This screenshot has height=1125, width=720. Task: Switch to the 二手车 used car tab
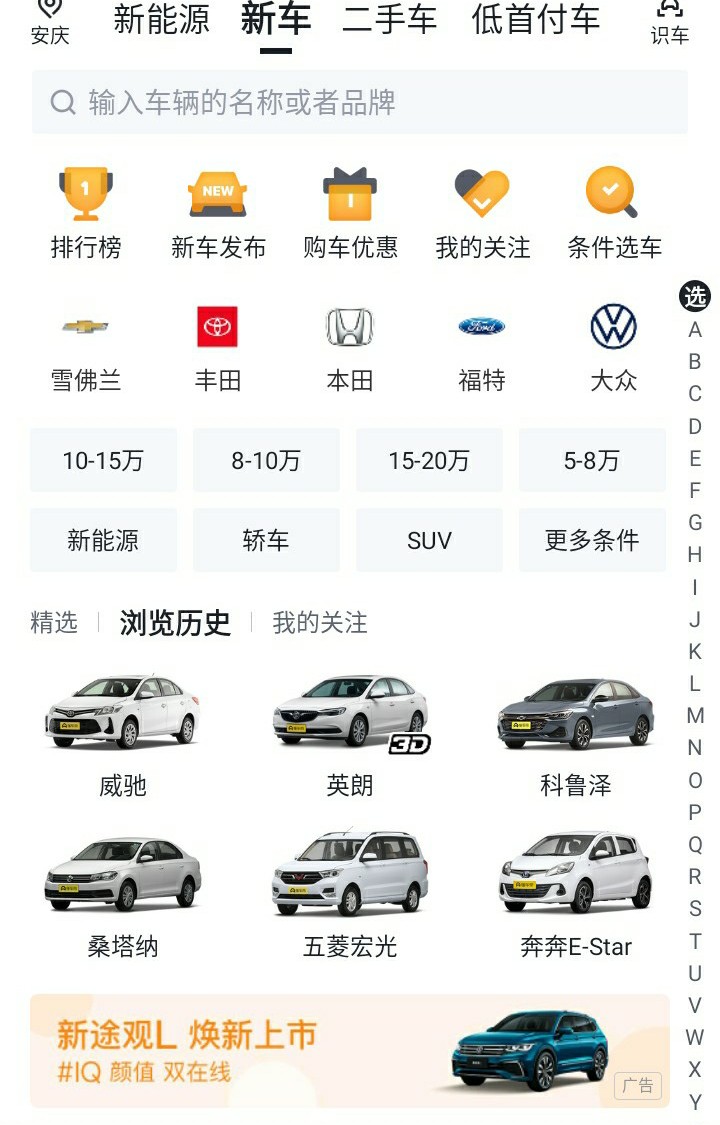(x=391, y=20)
